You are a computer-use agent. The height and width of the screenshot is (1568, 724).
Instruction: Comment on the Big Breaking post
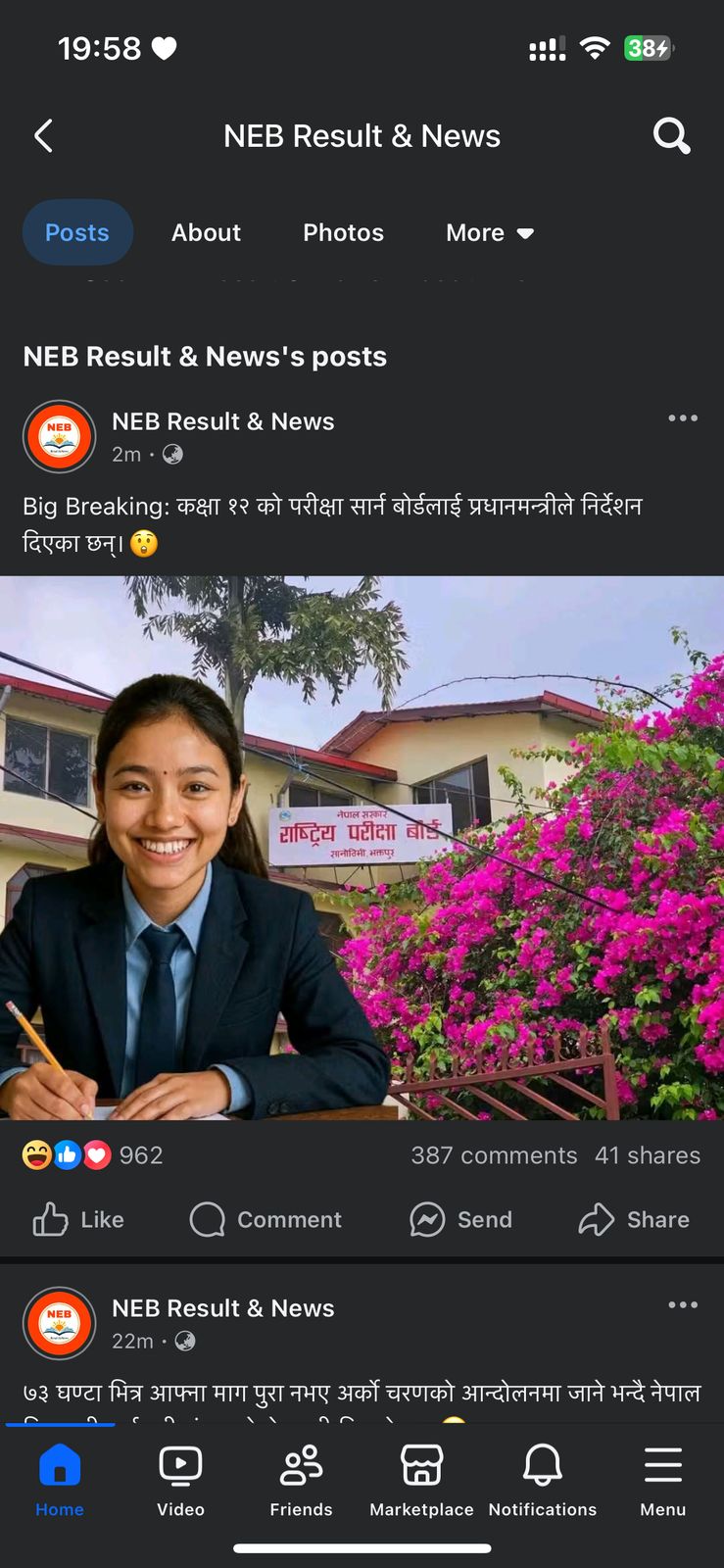point(265,1219)
